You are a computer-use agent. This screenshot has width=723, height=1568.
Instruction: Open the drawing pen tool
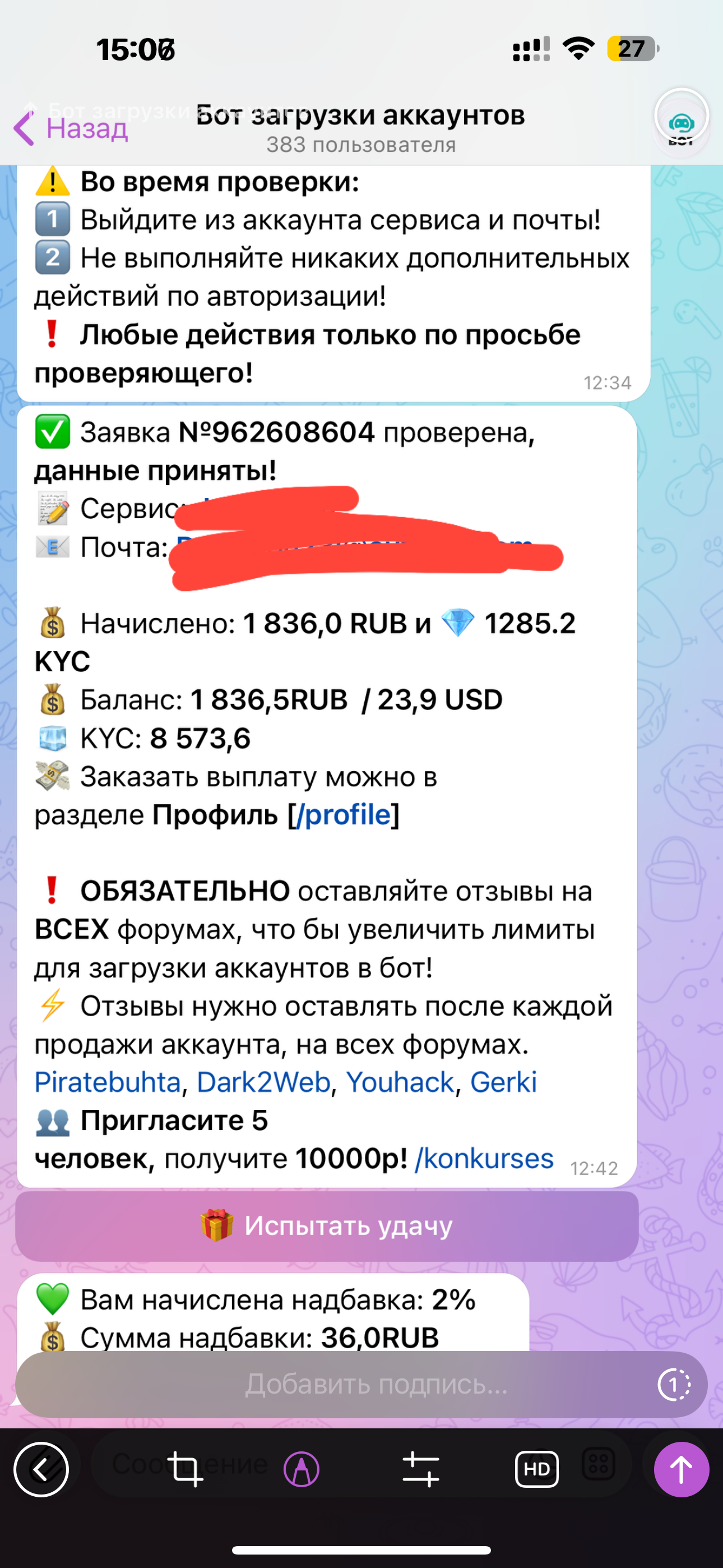[302, 1469]
